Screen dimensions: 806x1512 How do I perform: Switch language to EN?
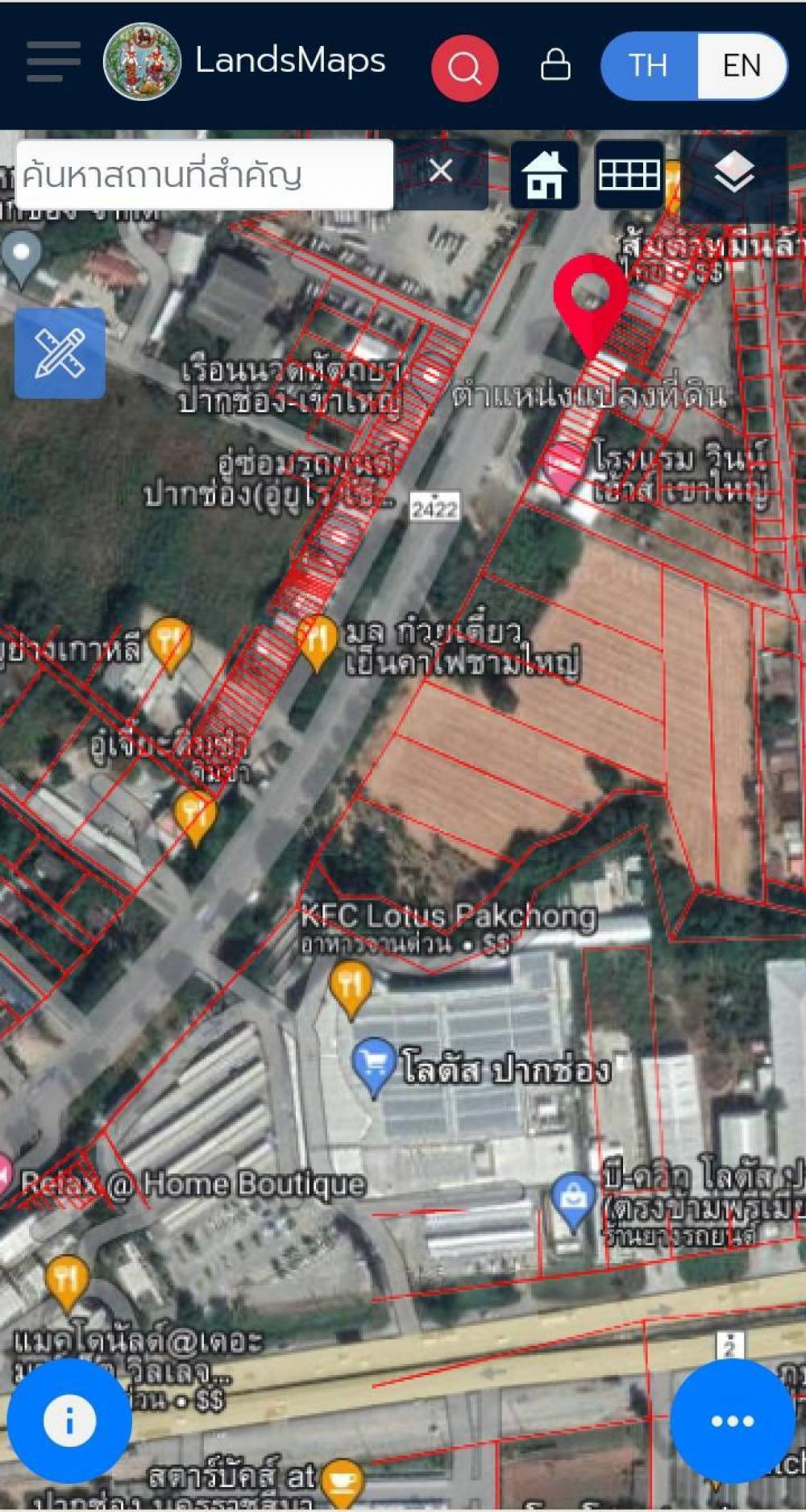click(x=742, y=65)
